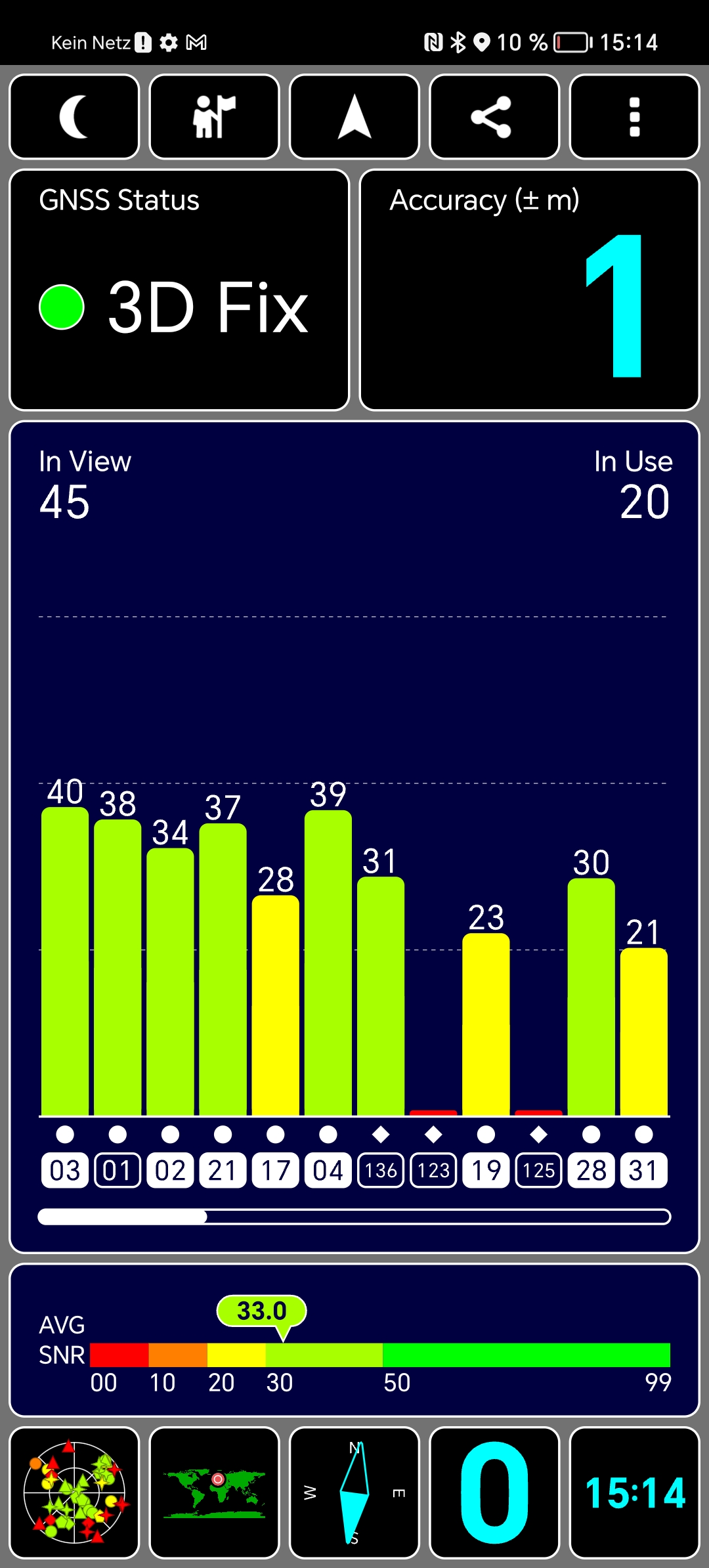The width and height of the screenshot is (709, 1568).
Task: Tap the satellite chart horizontal scrollbar
Action: 354,1217
